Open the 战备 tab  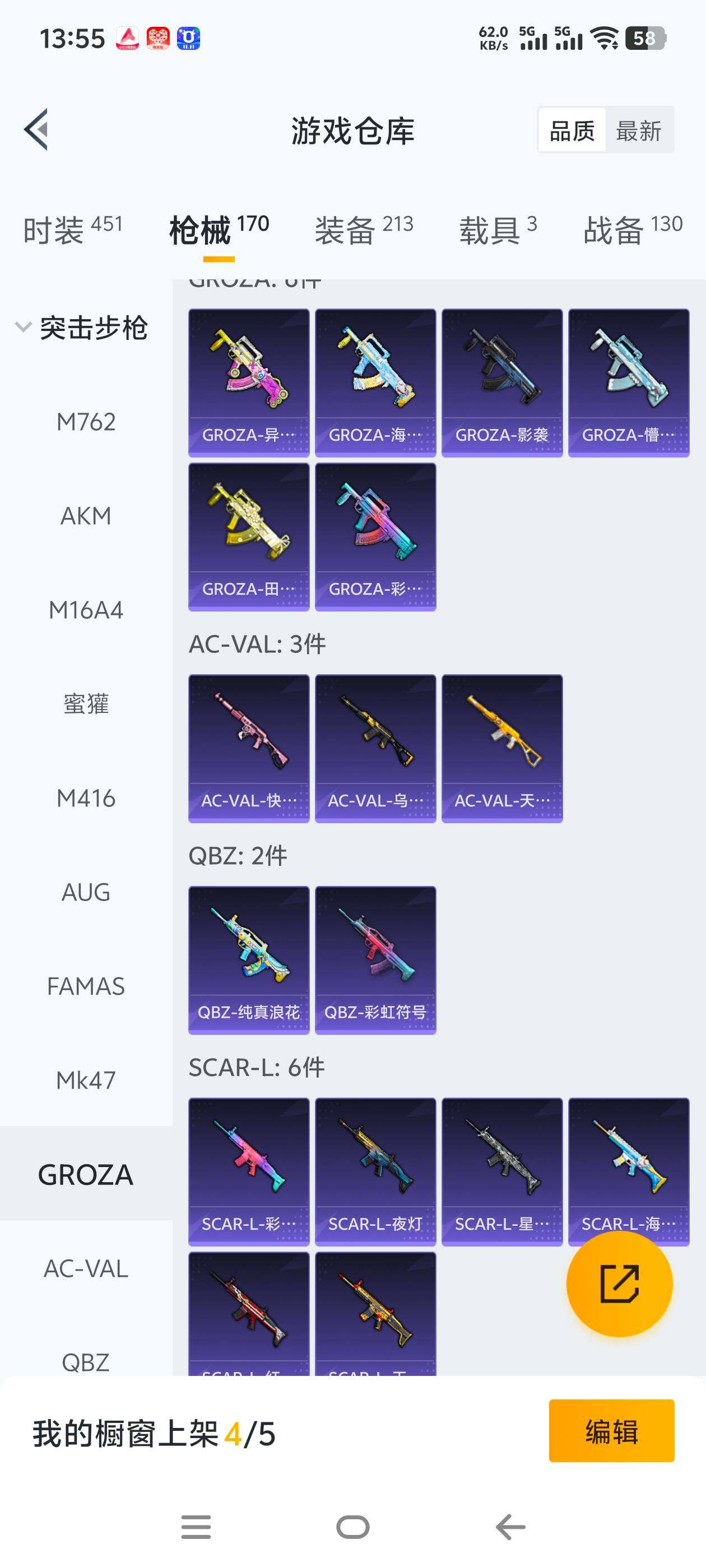632,230
